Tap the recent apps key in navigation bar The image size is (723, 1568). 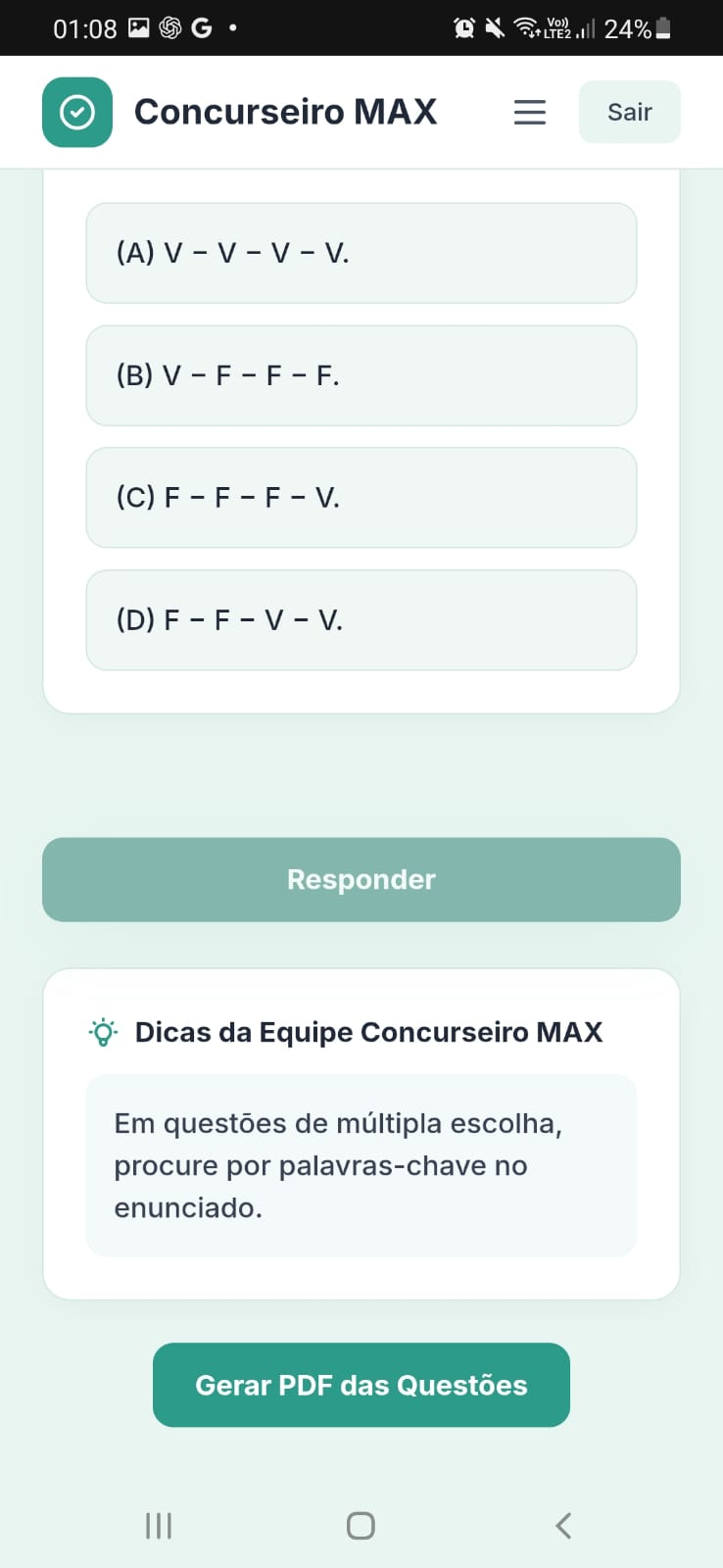pyautogui.click(x=158, y=1525)
